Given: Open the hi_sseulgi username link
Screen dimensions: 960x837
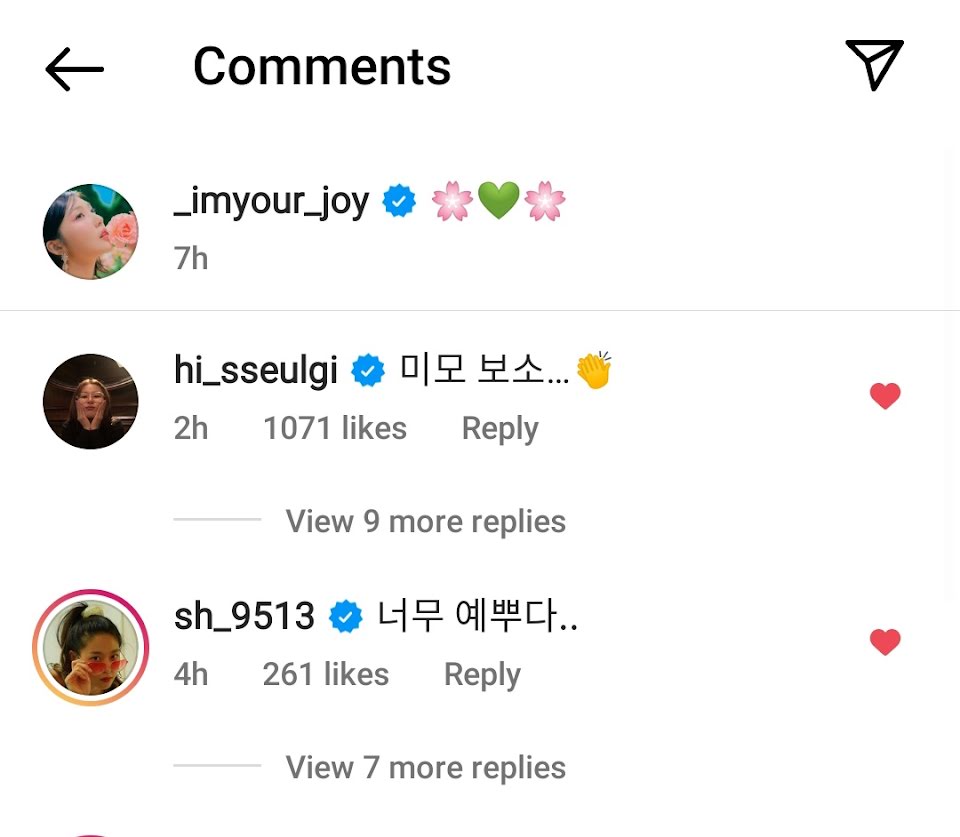Looking at the screenshot, I should pyautogui.click(x=255, y=372).
